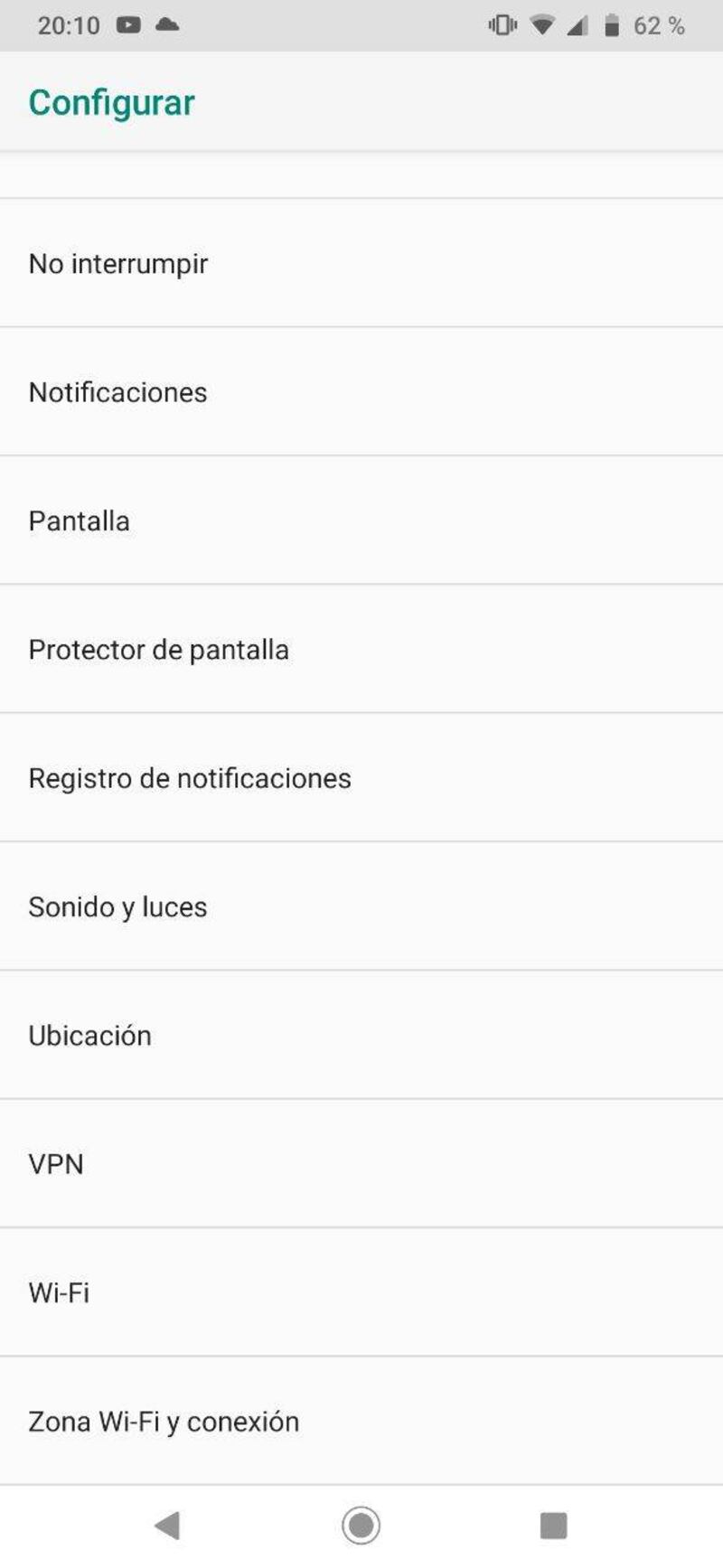Open Registro de notificaciones
The height and width of the screenshot is (1568, 723).
coord(190,778)
